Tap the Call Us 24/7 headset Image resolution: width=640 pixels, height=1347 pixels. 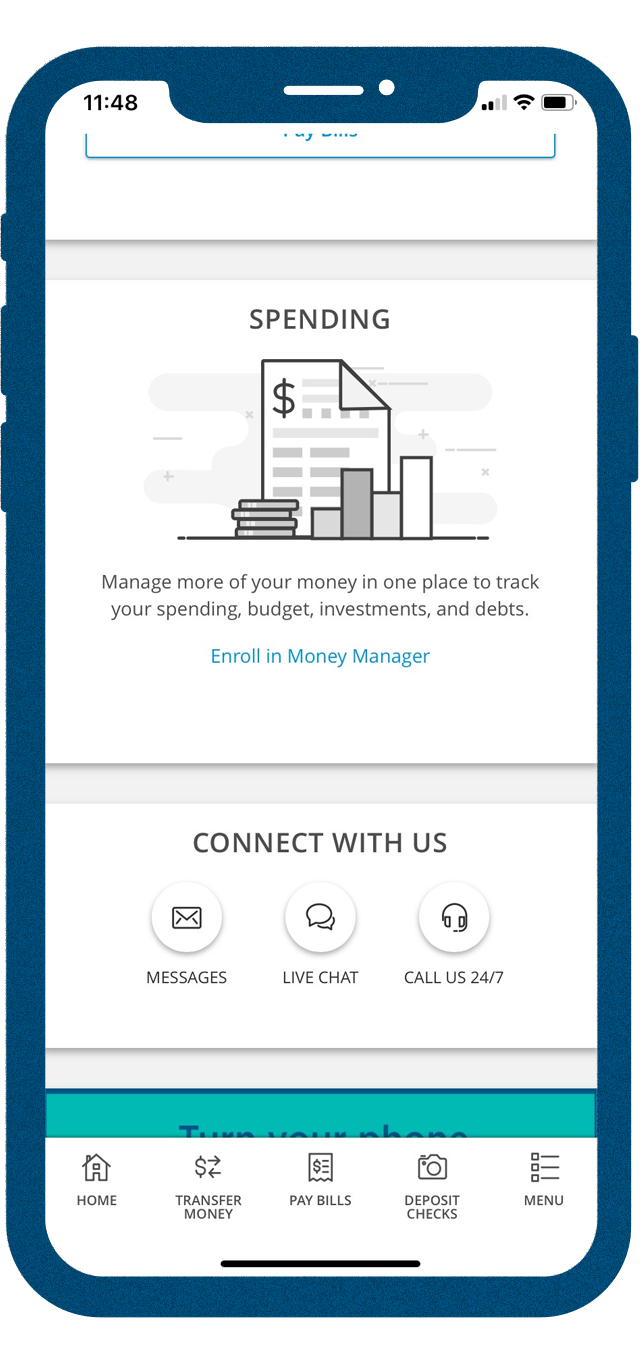pyautogui.click(x=454, y=918)
